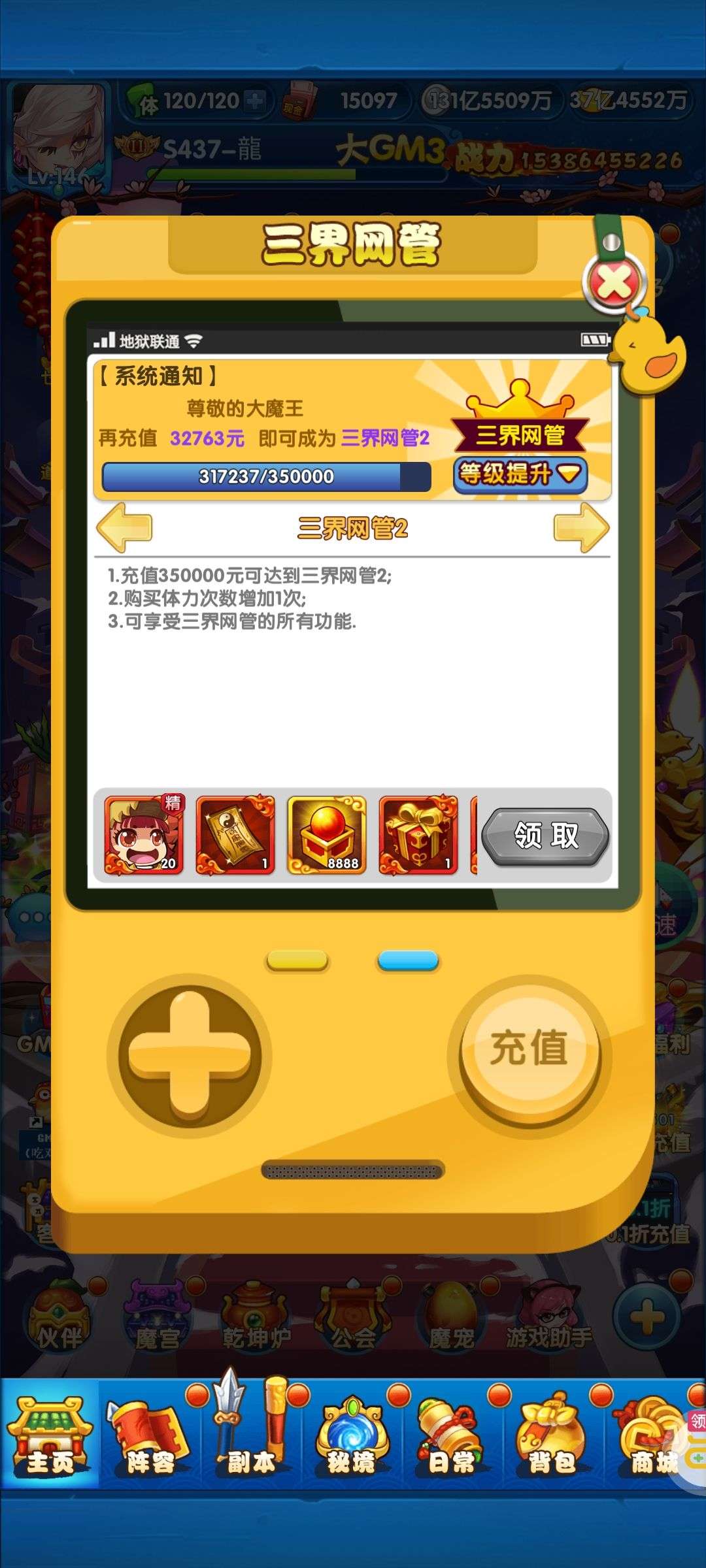Go to previous level with left arrow

[124, 528]
